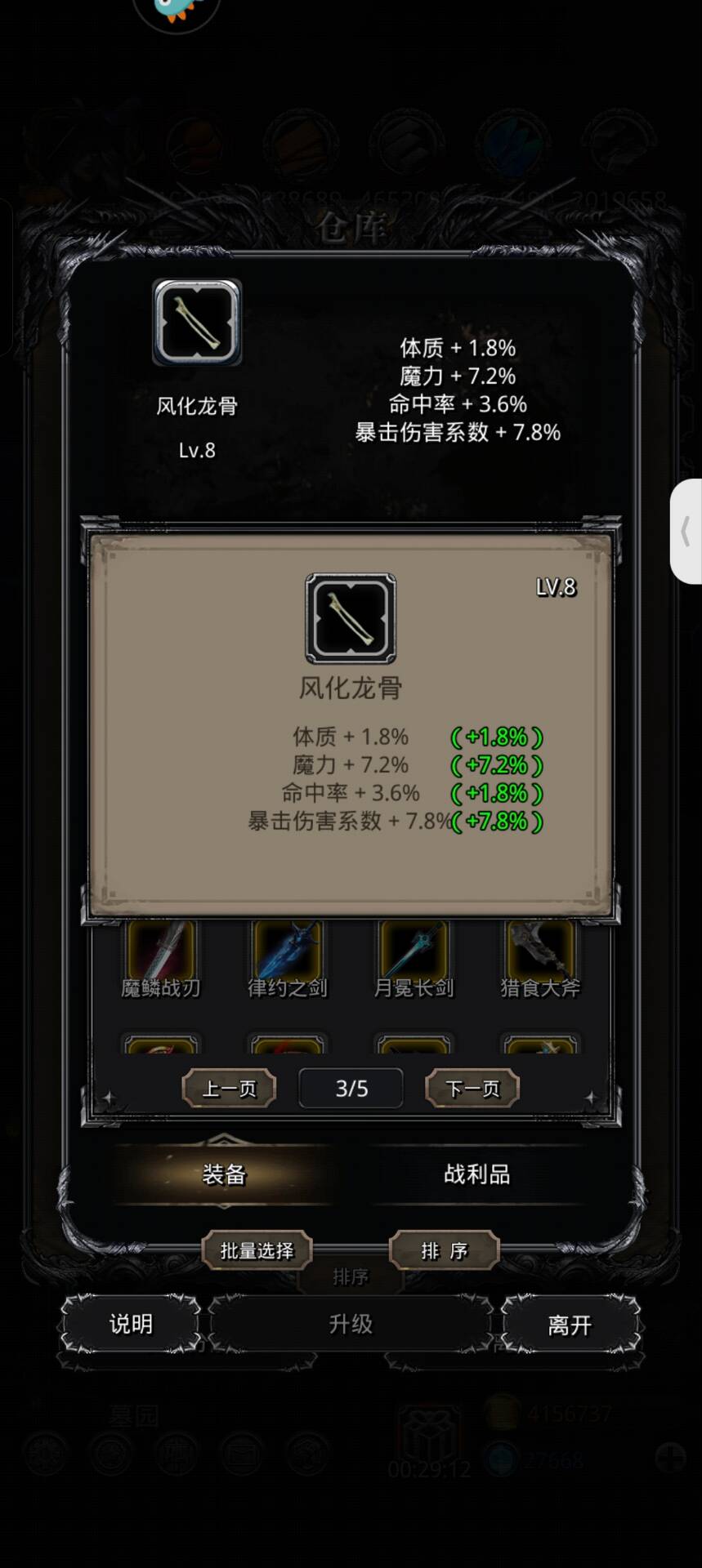Choose the 月冕长剑 item
Screen dimensions: 702x1568
pos(414,960)
